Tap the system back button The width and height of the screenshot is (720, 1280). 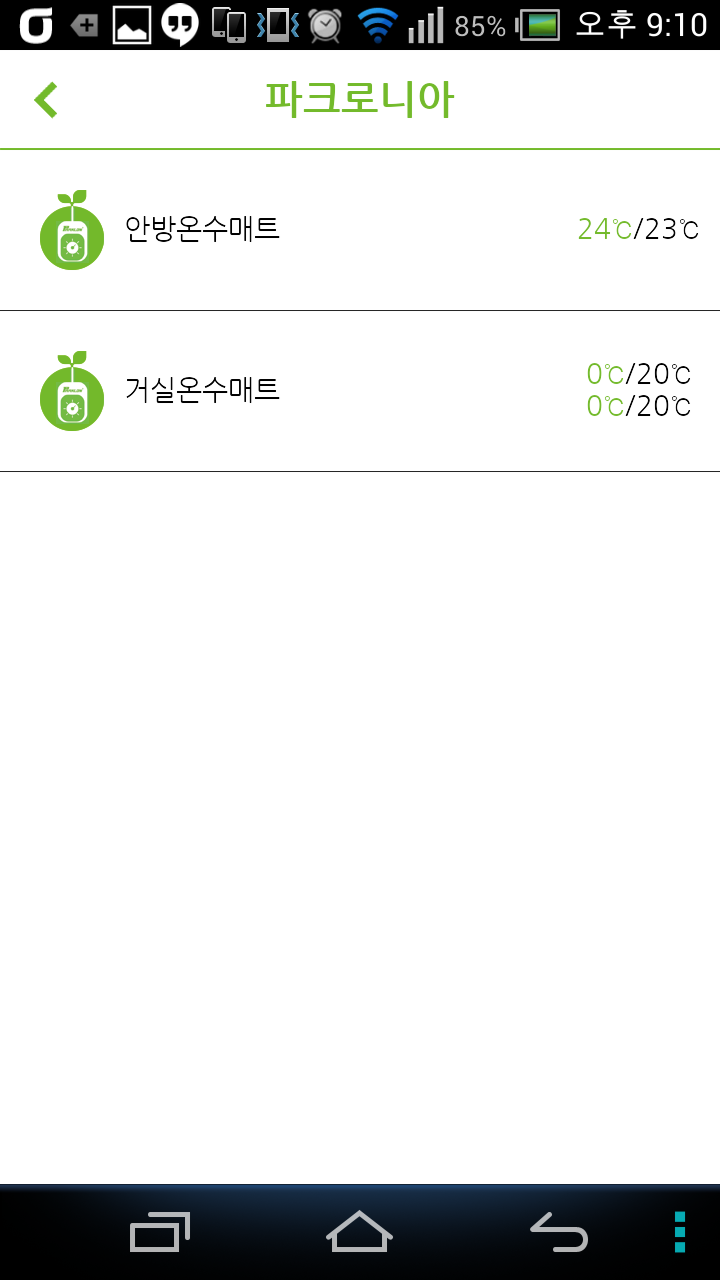click(559, 1231)
